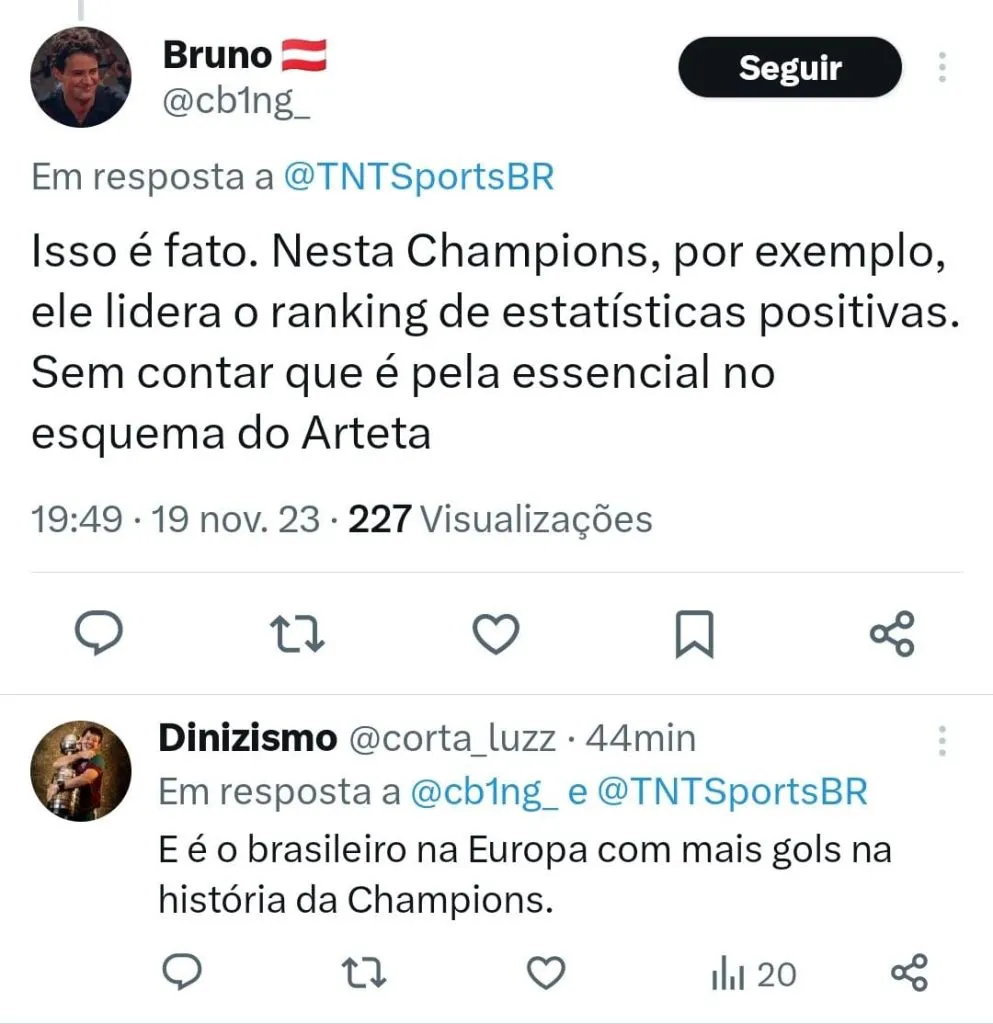Retweet Bruno's tweet
The height and width of the screenshot is (1024, 993).
click(299, 634)
